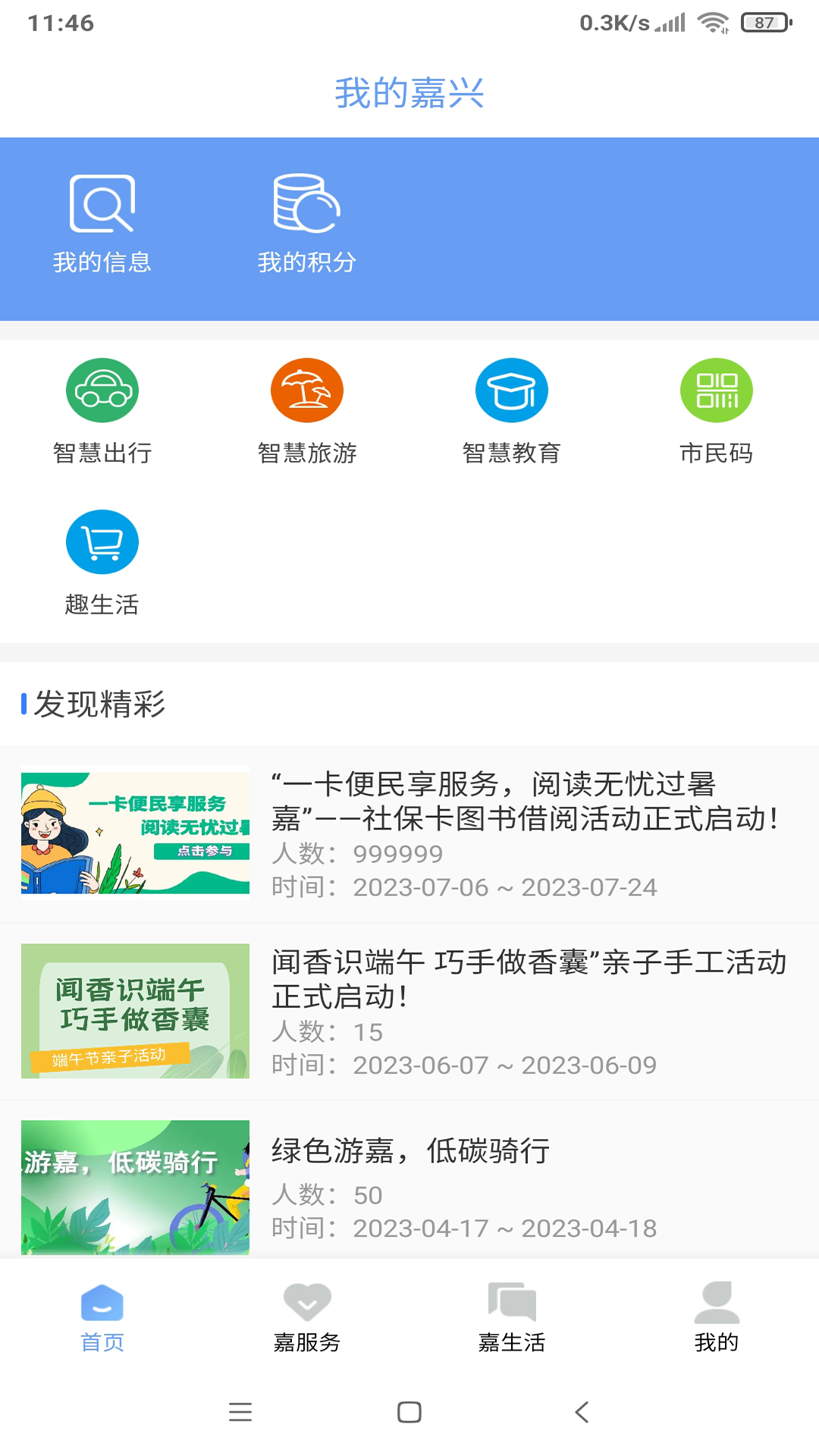Tap the 点击参与 banner thumbnail
Image resolution: width=819 pixels, height=1456 pixels.
pyautogui.click(x=135, y=832)
